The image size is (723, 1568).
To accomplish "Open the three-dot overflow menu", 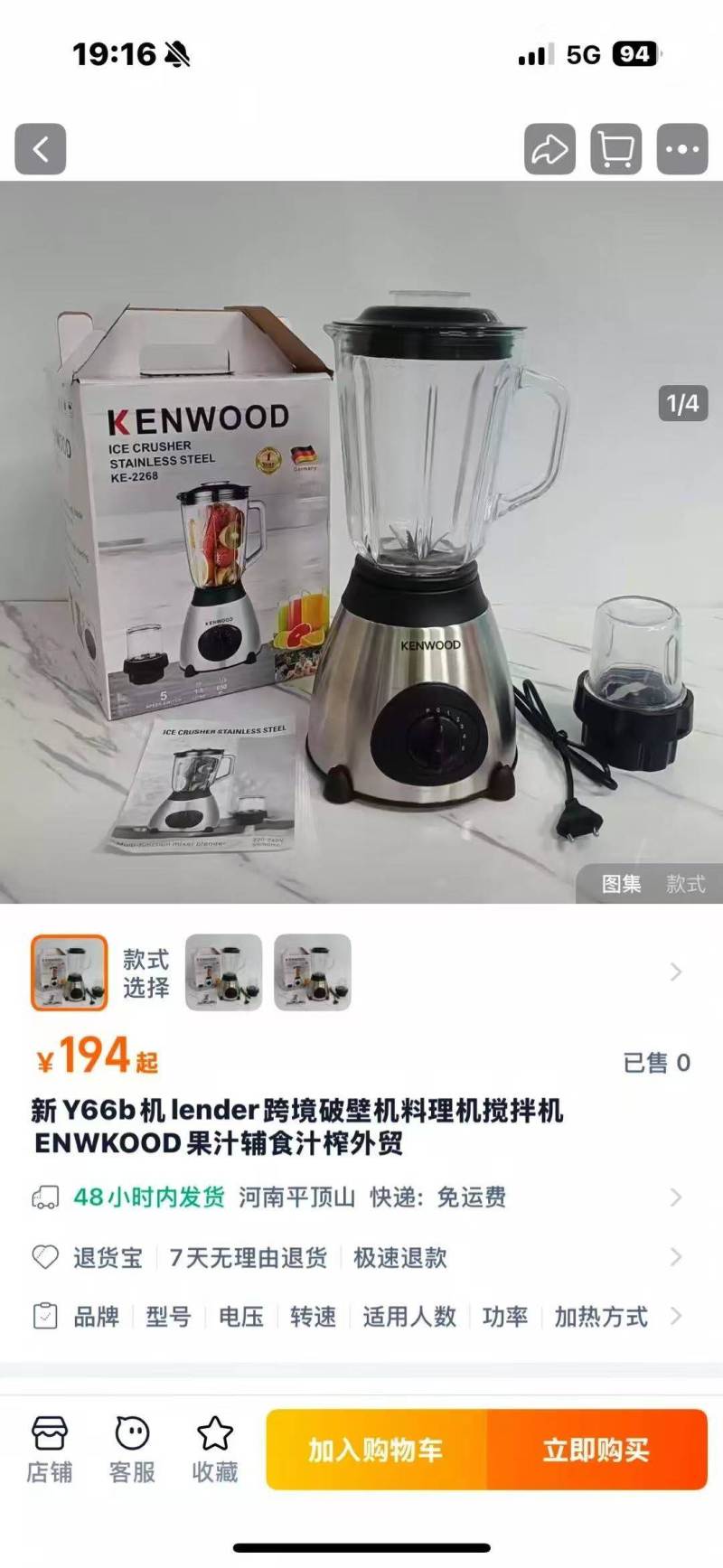I will tap(682, 149).
